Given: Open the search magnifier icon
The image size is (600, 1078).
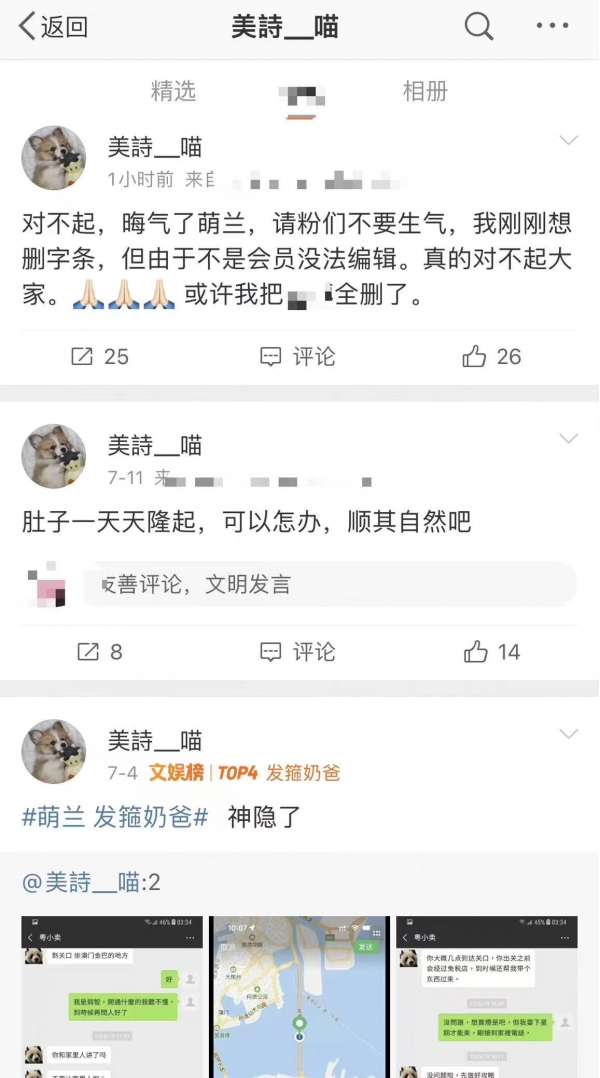Looking at the screenshot, I should (x=479, y=27).
